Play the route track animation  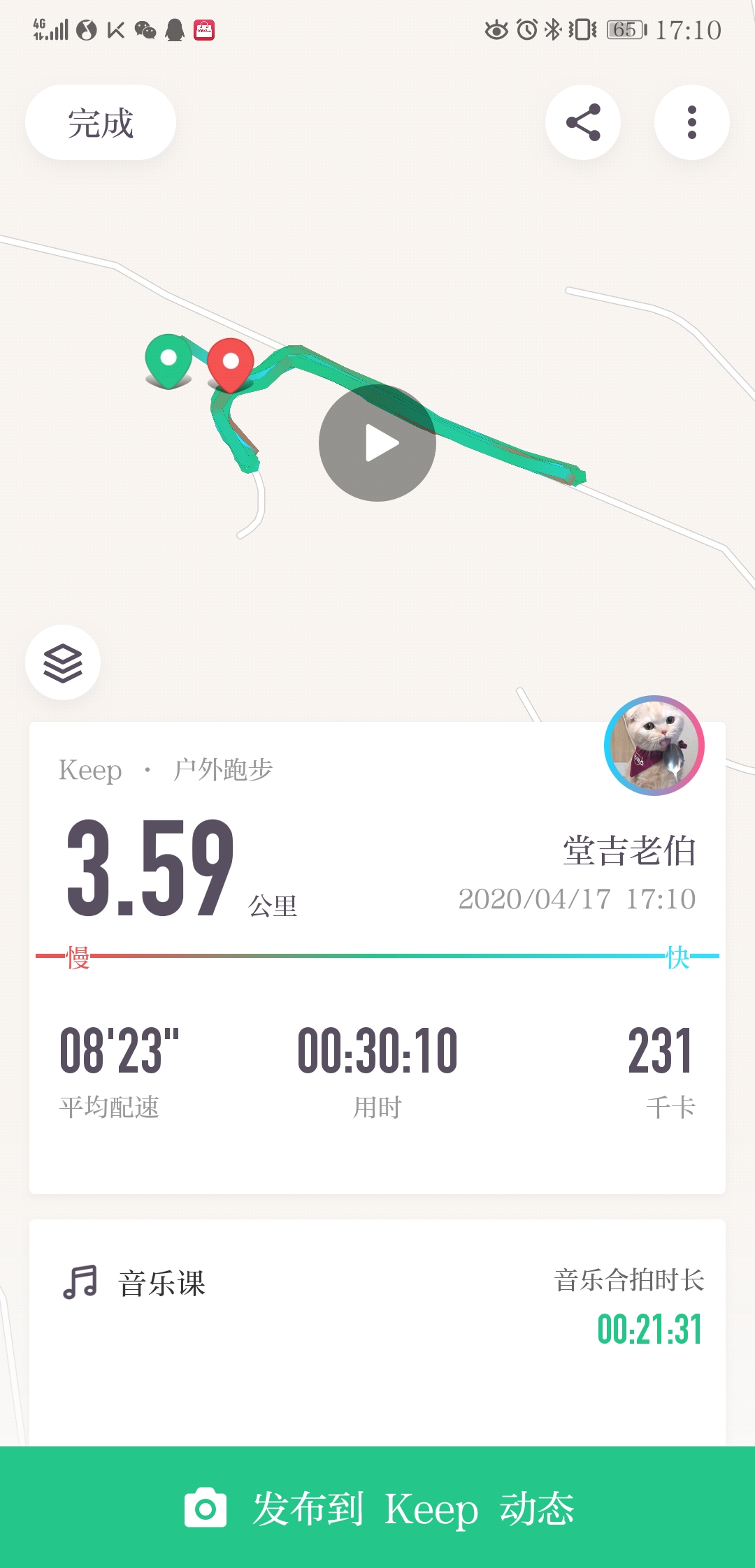[377, 443]
